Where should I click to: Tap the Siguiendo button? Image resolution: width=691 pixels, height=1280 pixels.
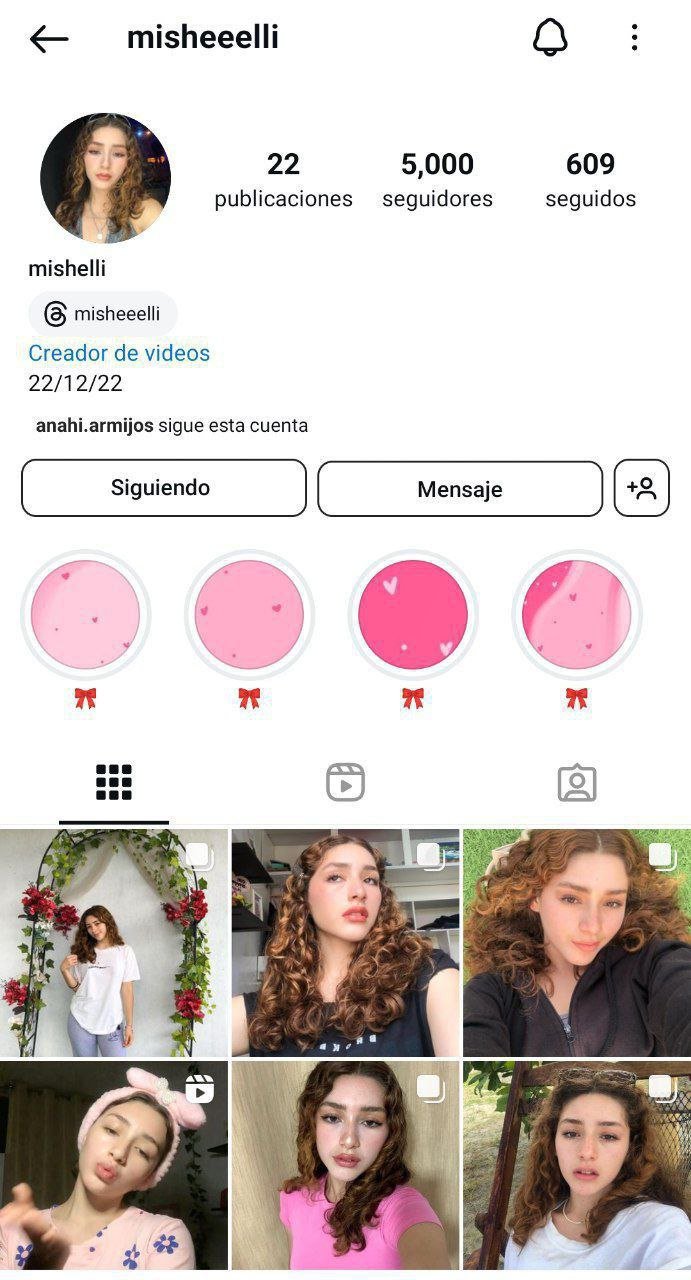pos(163,488)
